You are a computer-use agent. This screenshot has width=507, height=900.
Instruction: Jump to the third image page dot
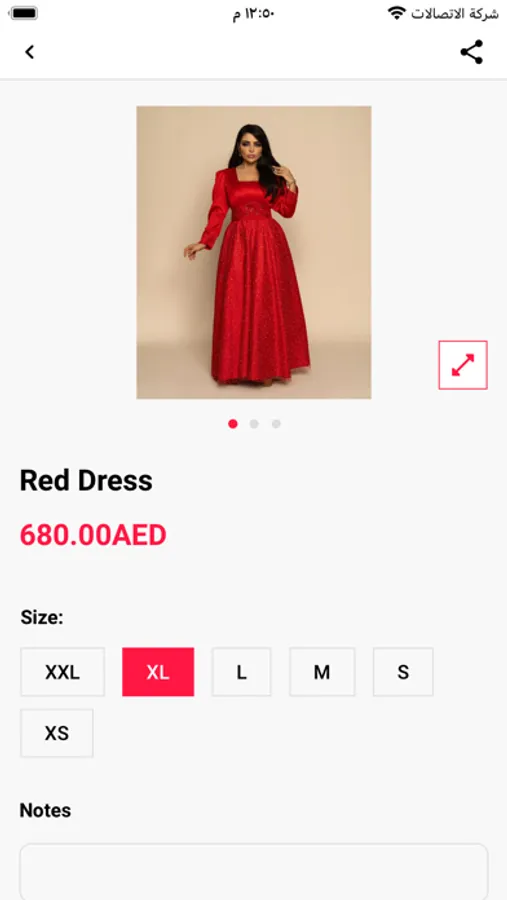tap(276, 424)
